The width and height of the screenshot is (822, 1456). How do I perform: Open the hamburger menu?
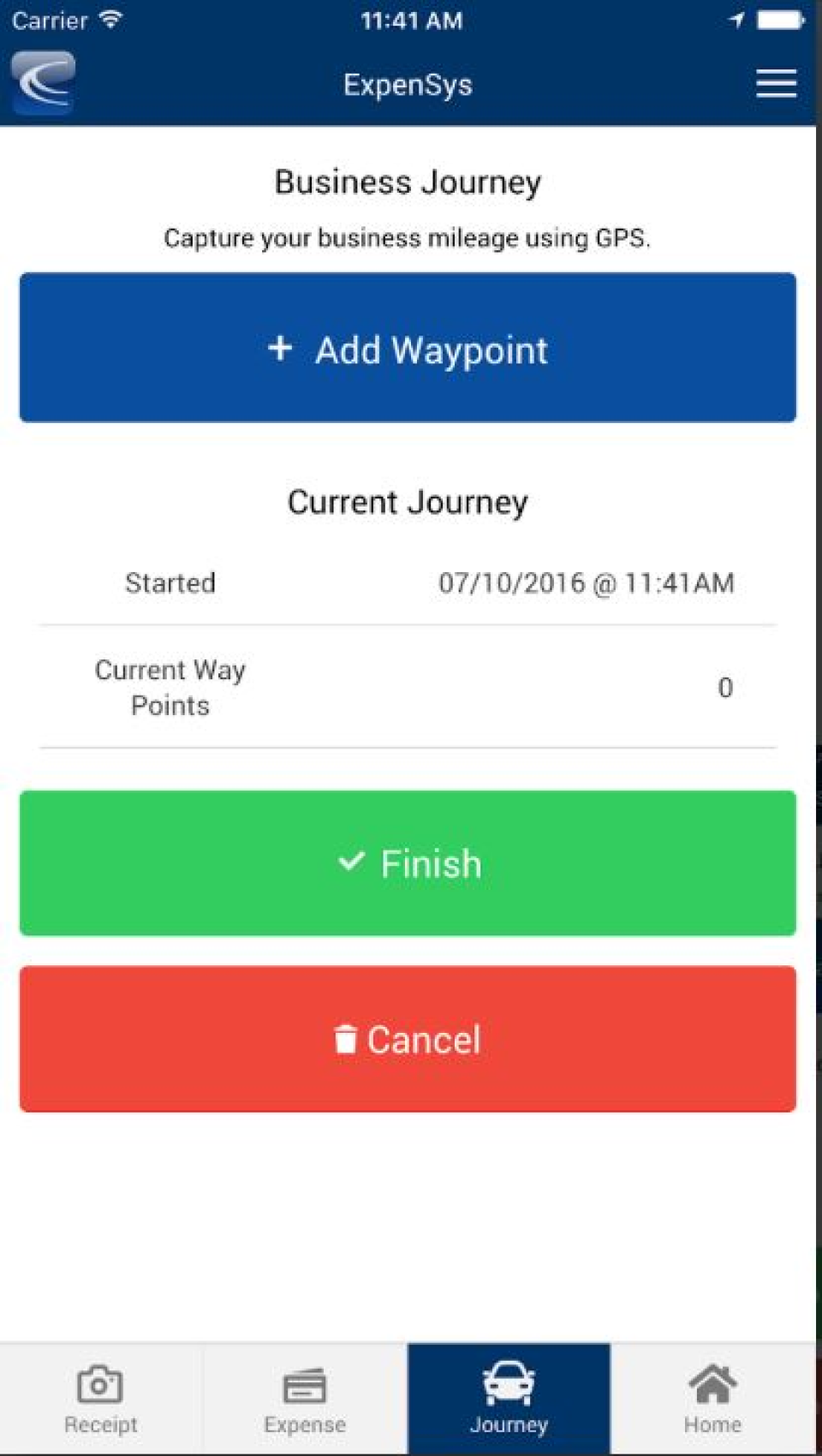776,84
